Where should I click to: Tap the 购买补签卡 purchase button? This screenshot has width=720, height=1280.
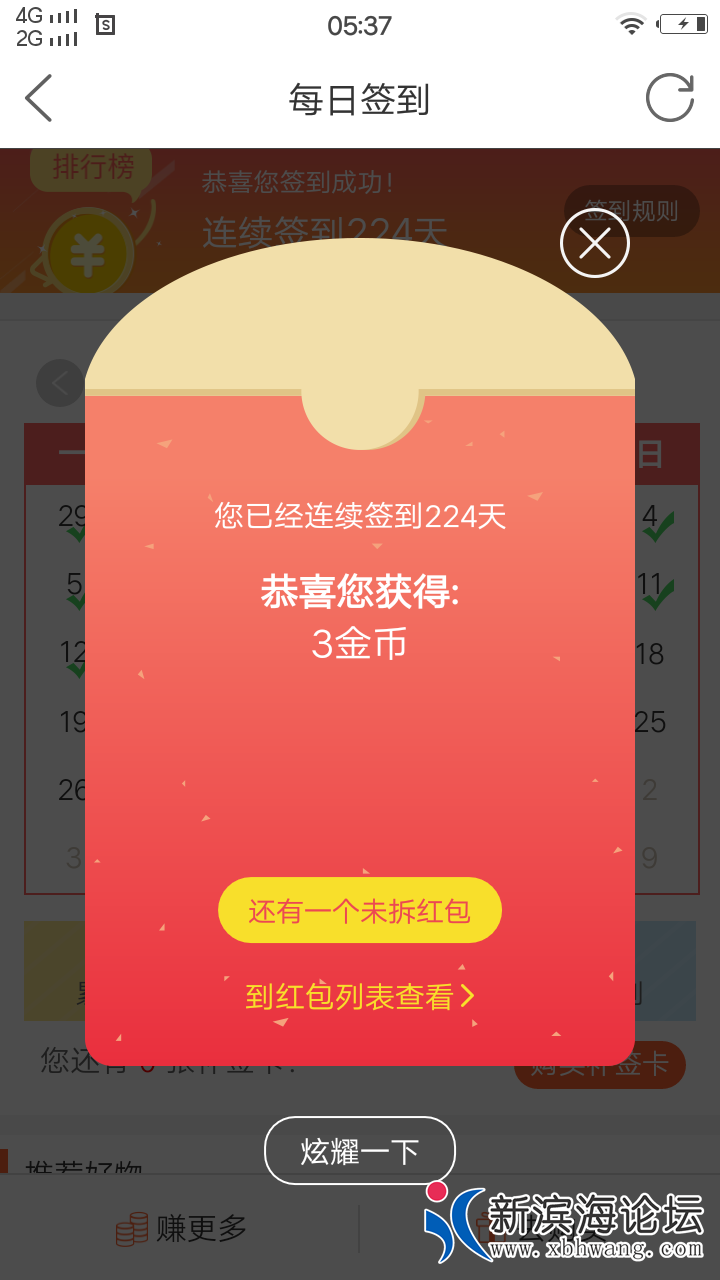click(x=600, y=1065)
